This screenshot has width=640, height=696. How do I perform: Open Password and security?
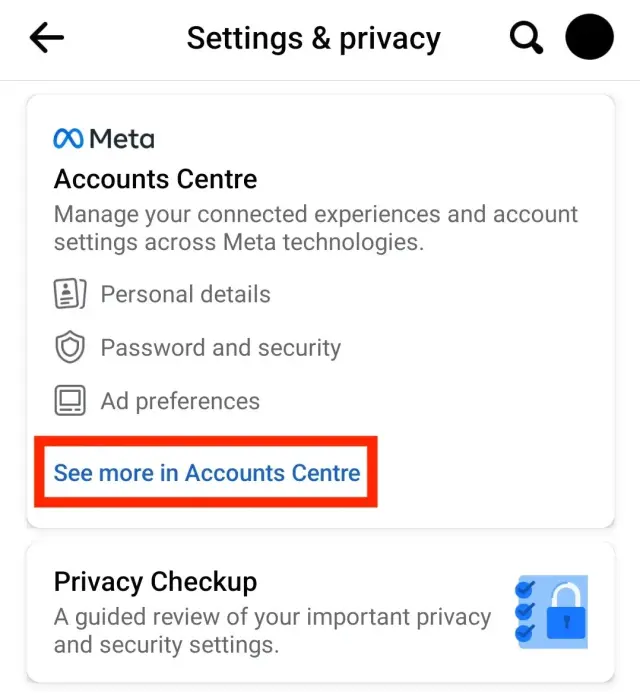pyautogui.click(x=220, y=348)
